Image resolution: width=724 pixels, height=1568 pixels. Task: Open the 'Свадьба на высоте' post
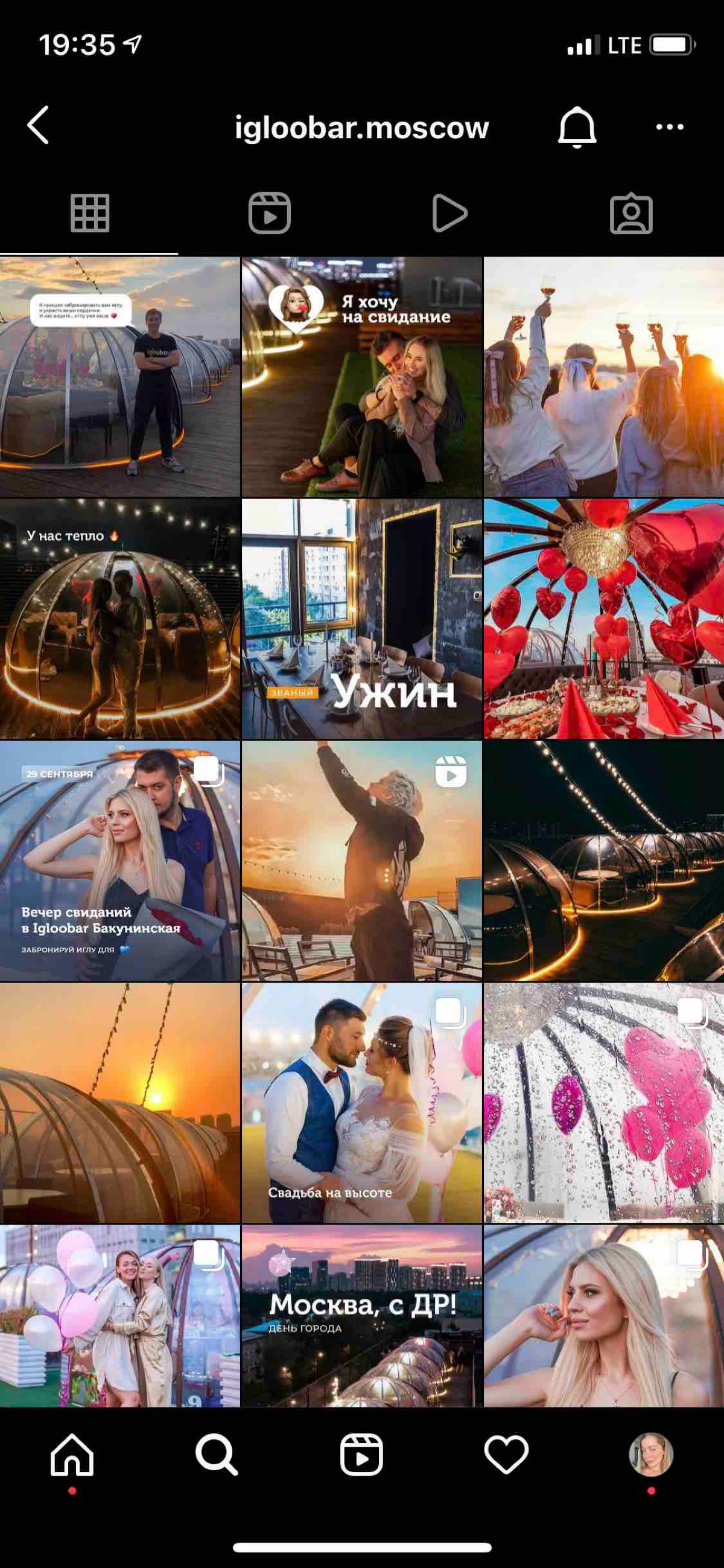coord(361,1102)
